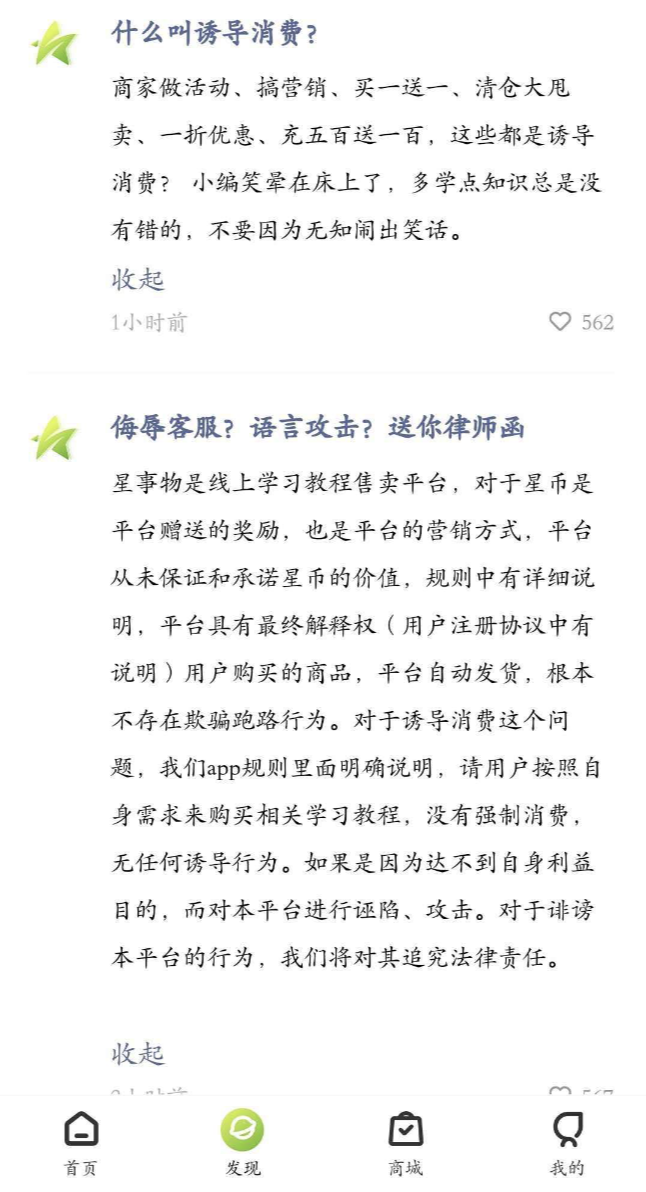Switch to the 首页 tab
Viewport: 646px width, 1192px height.
point(81,1143)
